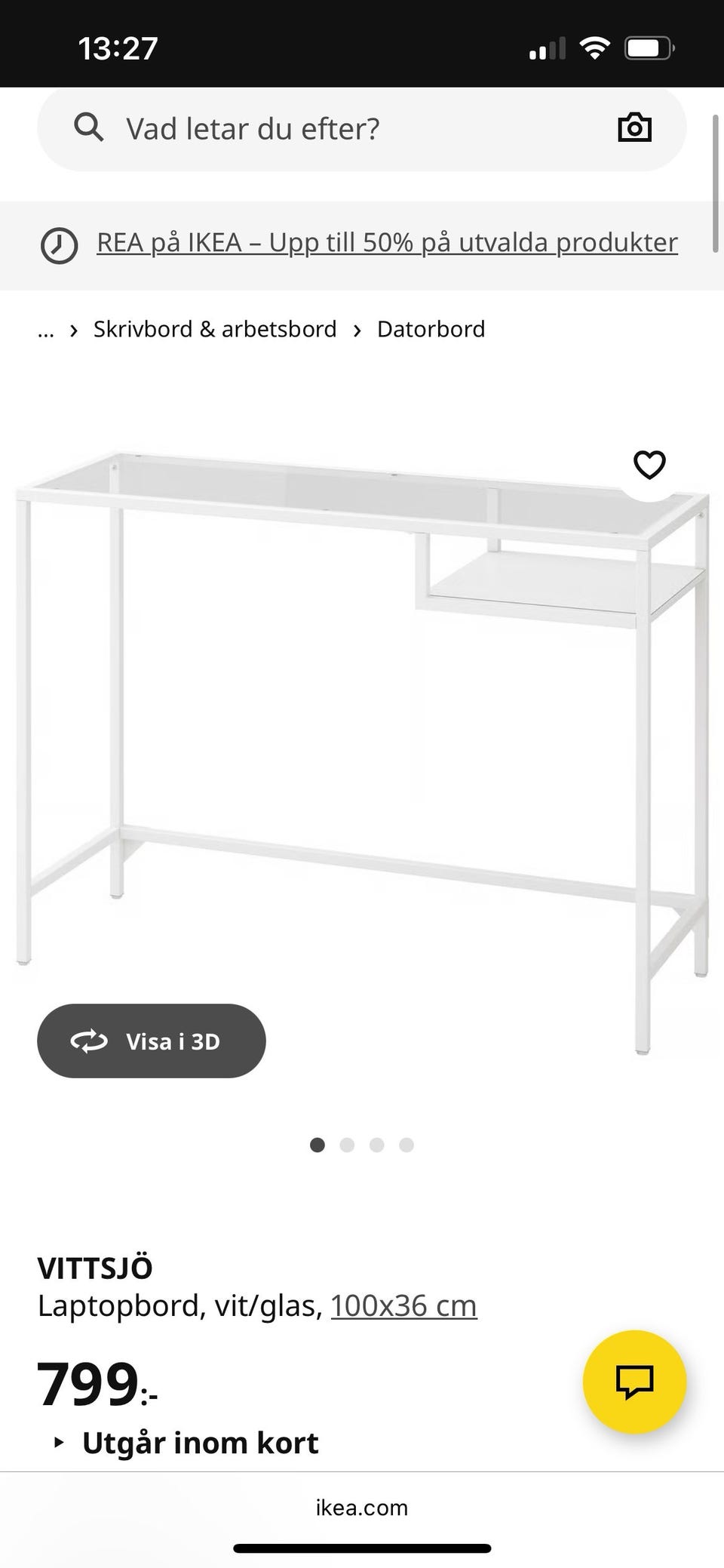This screenshot has height=1568, width=724.
Task: Go to Skrivbord & arbetsbord breadcrumb
Action: point(215,330)
